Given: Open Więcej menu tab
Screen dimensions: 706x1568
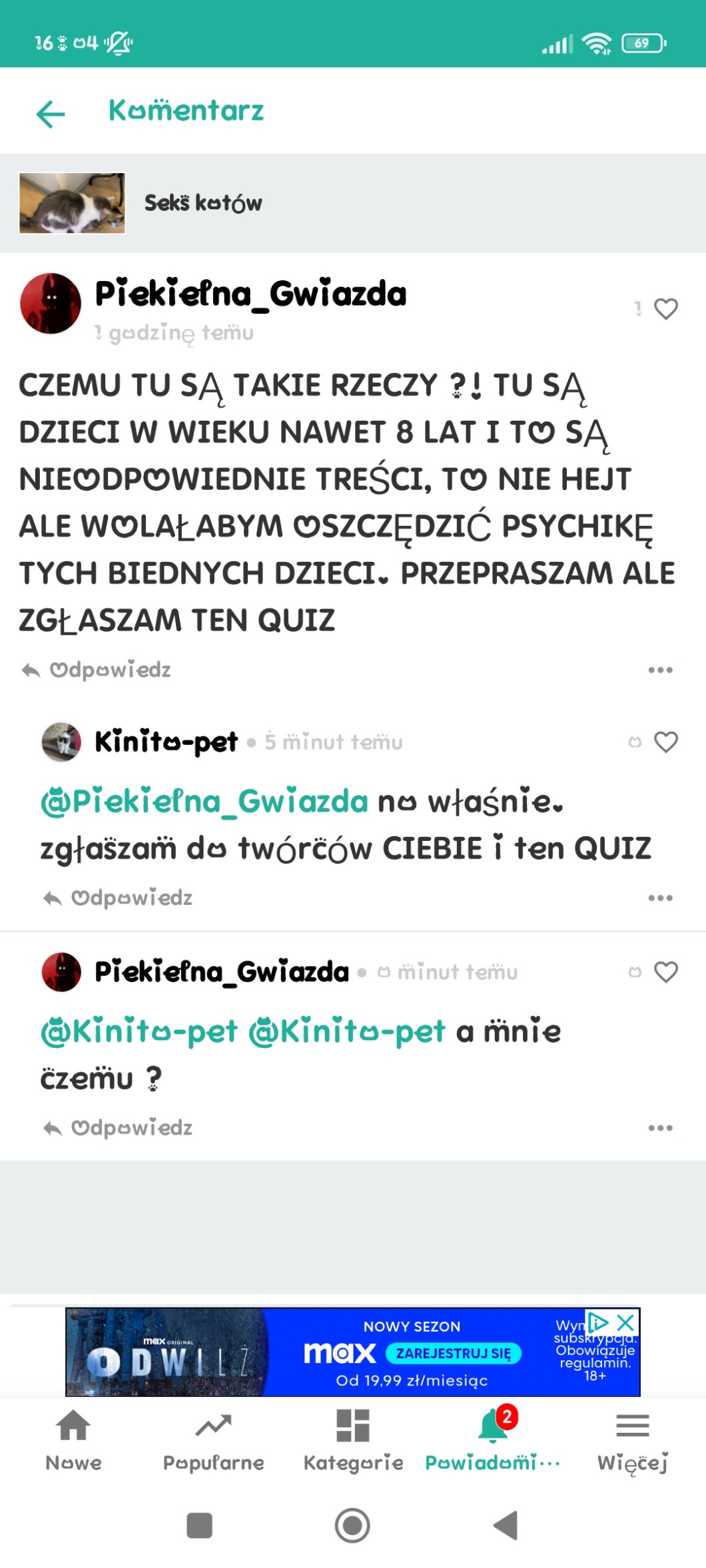Looking at the screenshot, I should (632, 1441).
